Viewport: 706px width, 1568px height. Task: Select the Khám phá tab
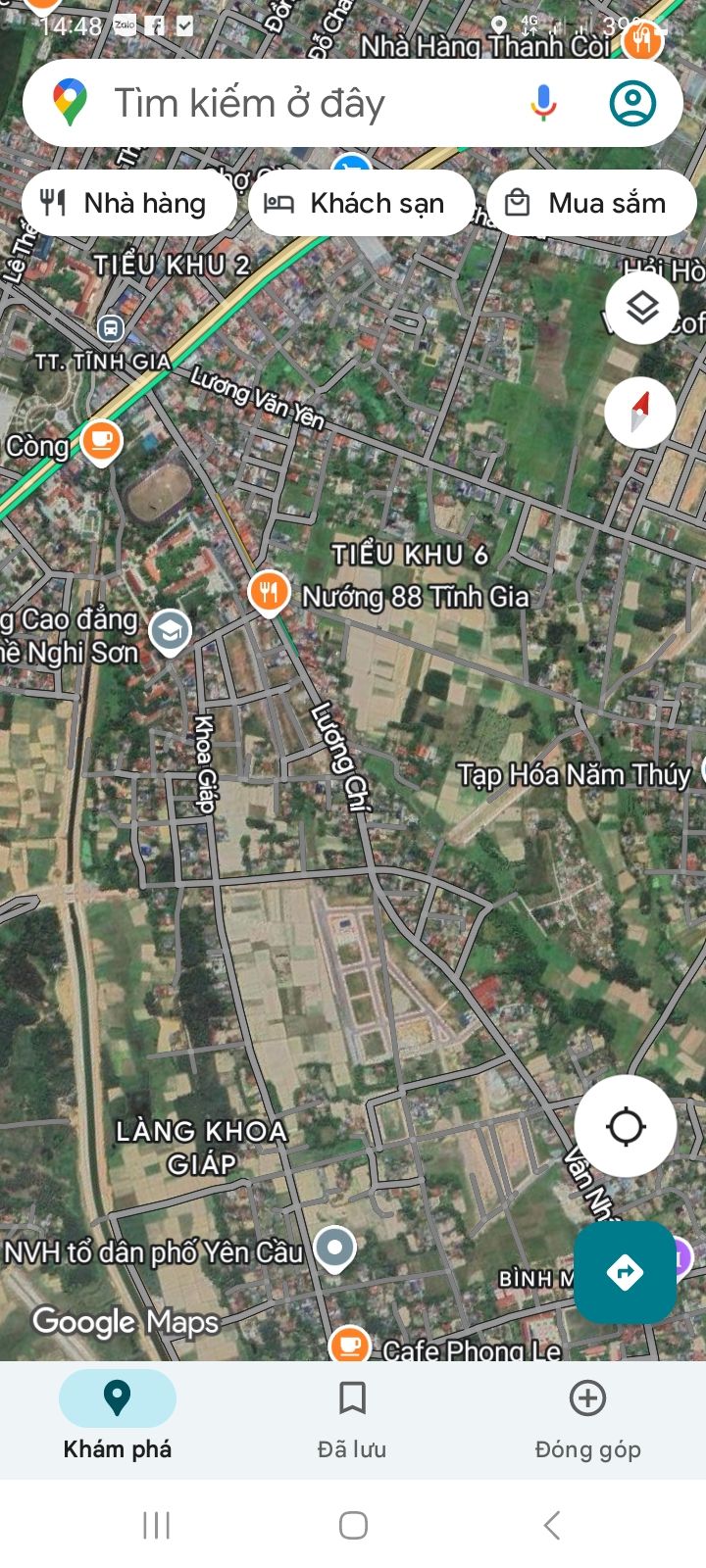tap(118, 1419)
